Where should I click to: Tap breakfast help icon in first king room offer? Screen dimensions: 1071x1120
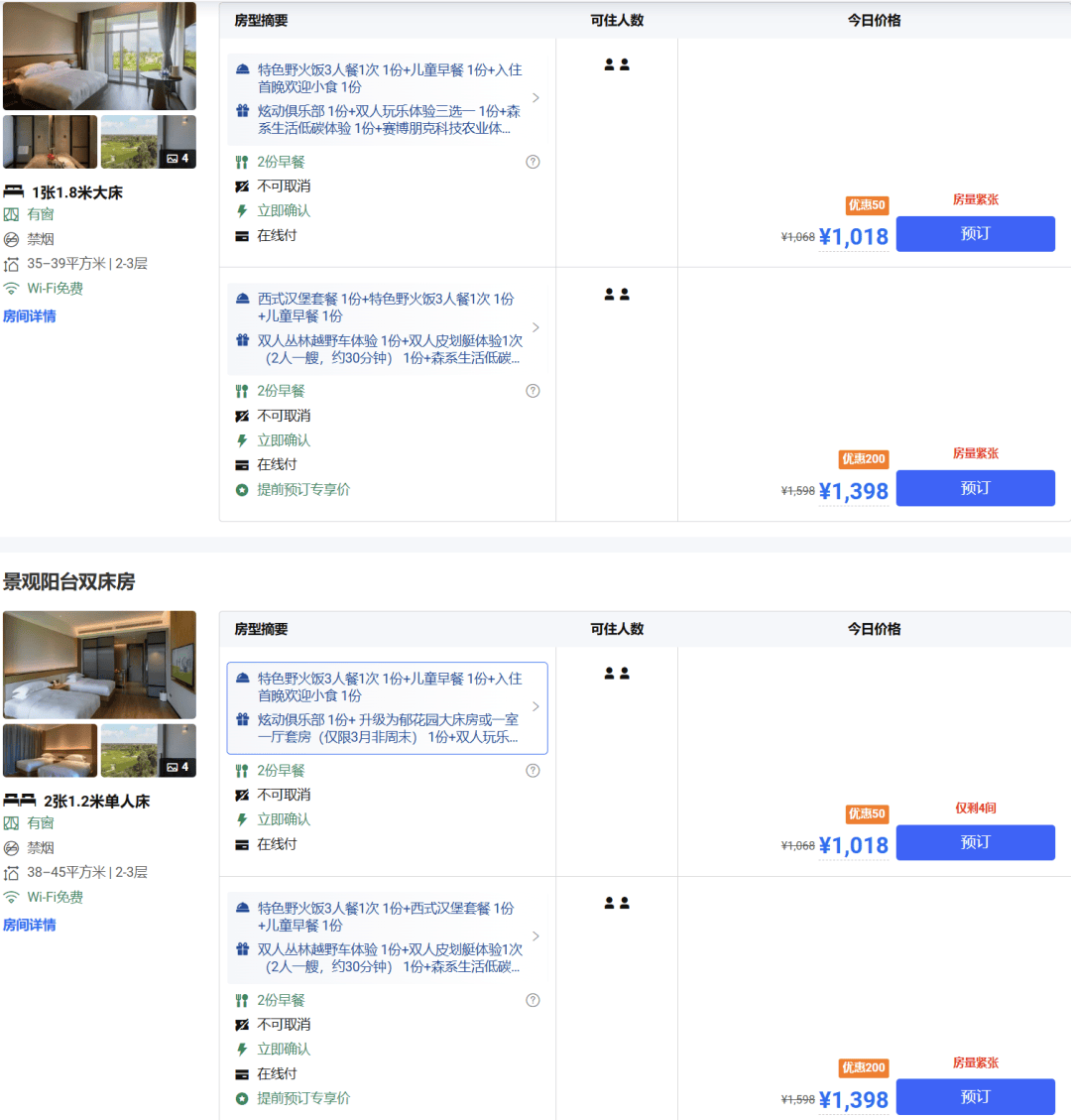coord(533,162)
